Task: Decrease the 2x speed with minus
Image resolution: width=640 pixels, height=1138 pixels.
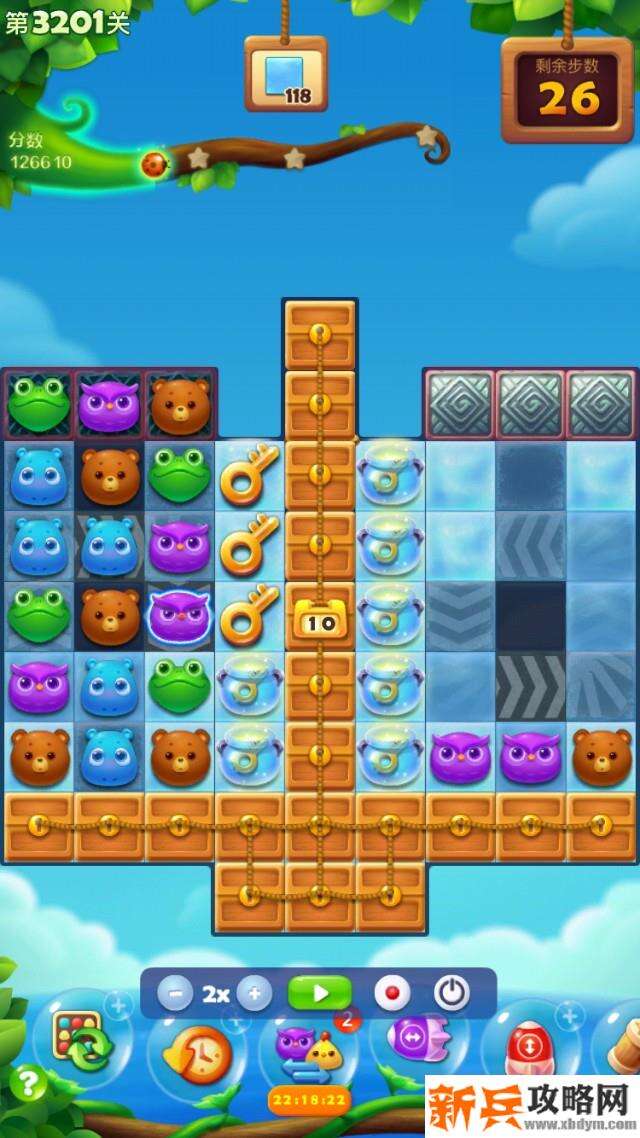Action: coord(176,994)
